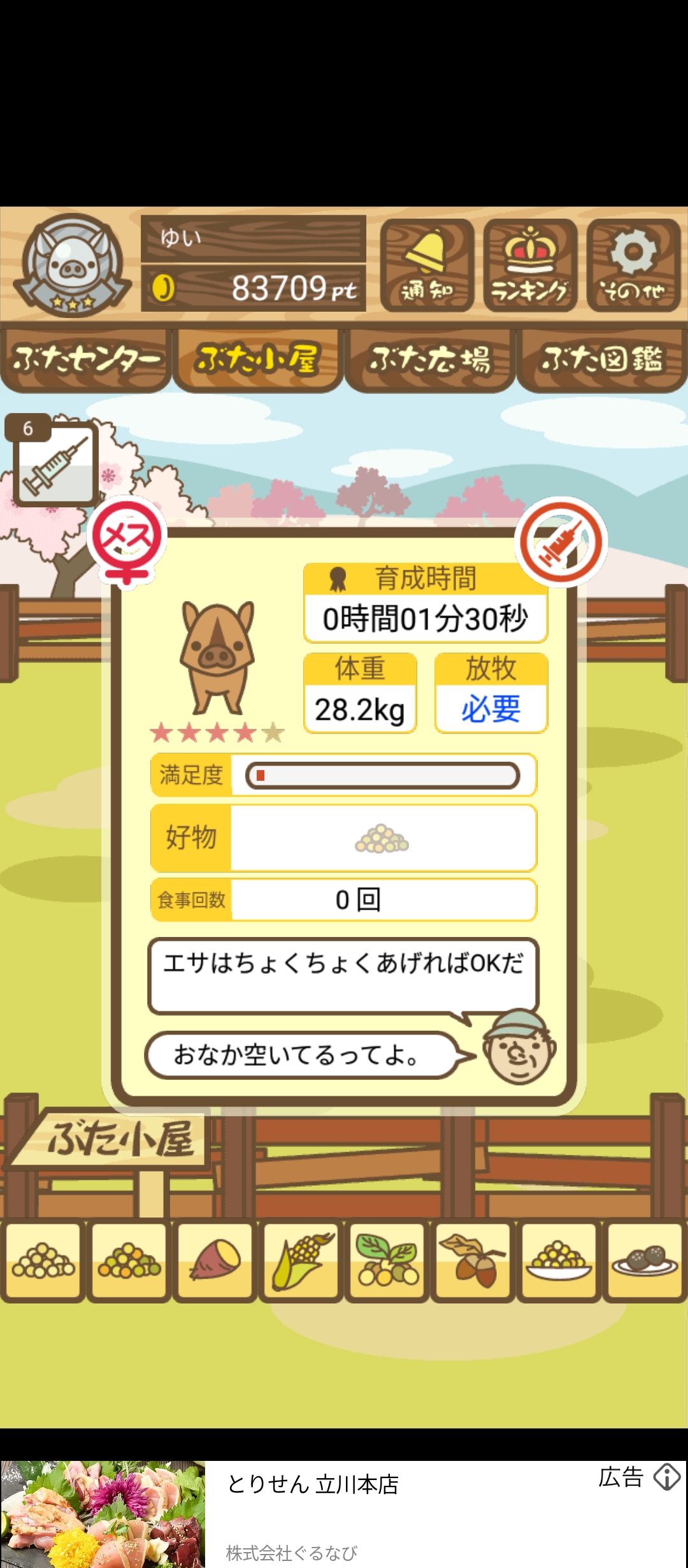
Task: Choose the yellow beans on a plate
Action: coord(559,1261)
